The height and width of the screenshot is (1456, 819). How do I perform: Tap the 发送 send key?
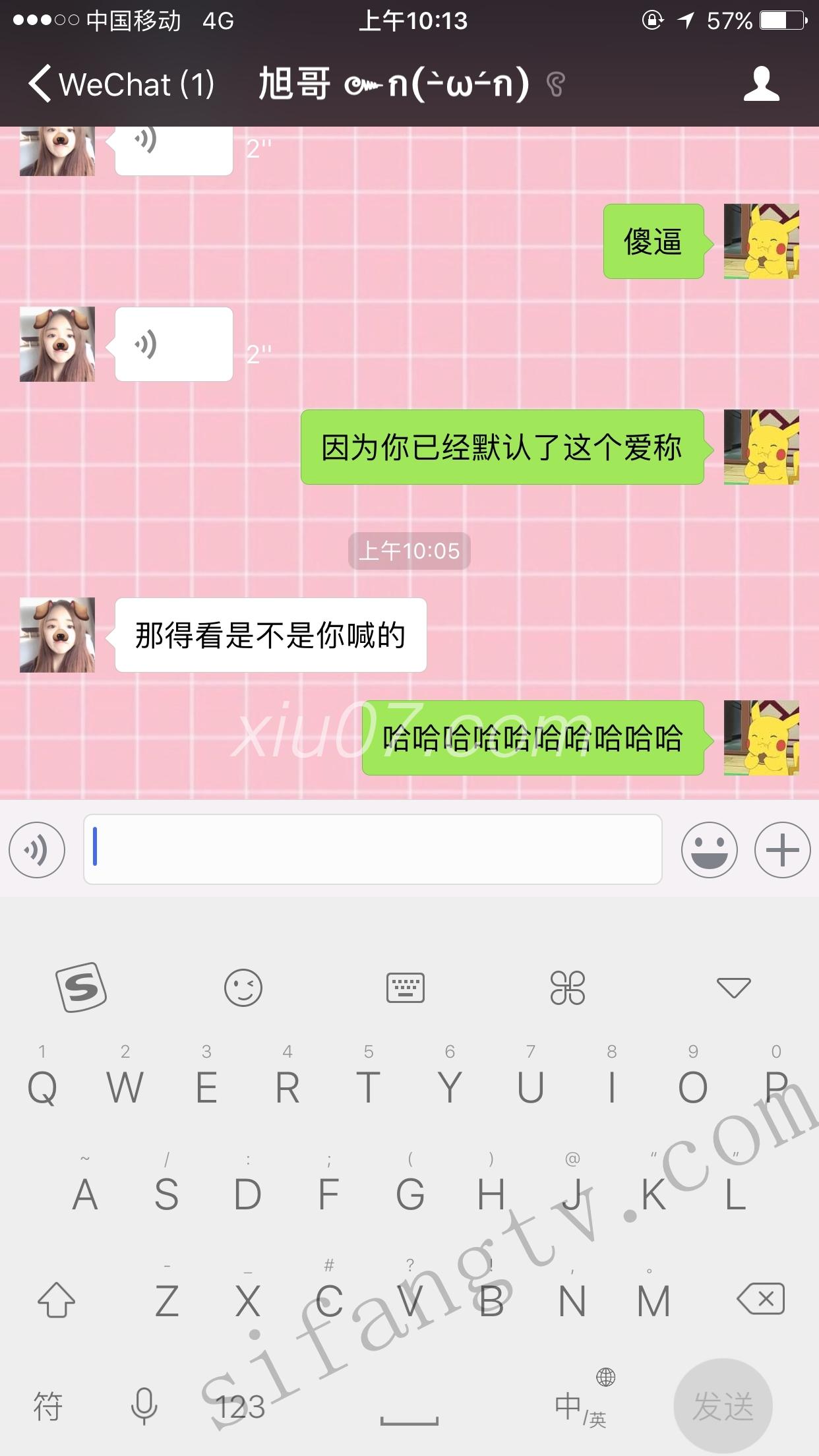[723, 1406]
